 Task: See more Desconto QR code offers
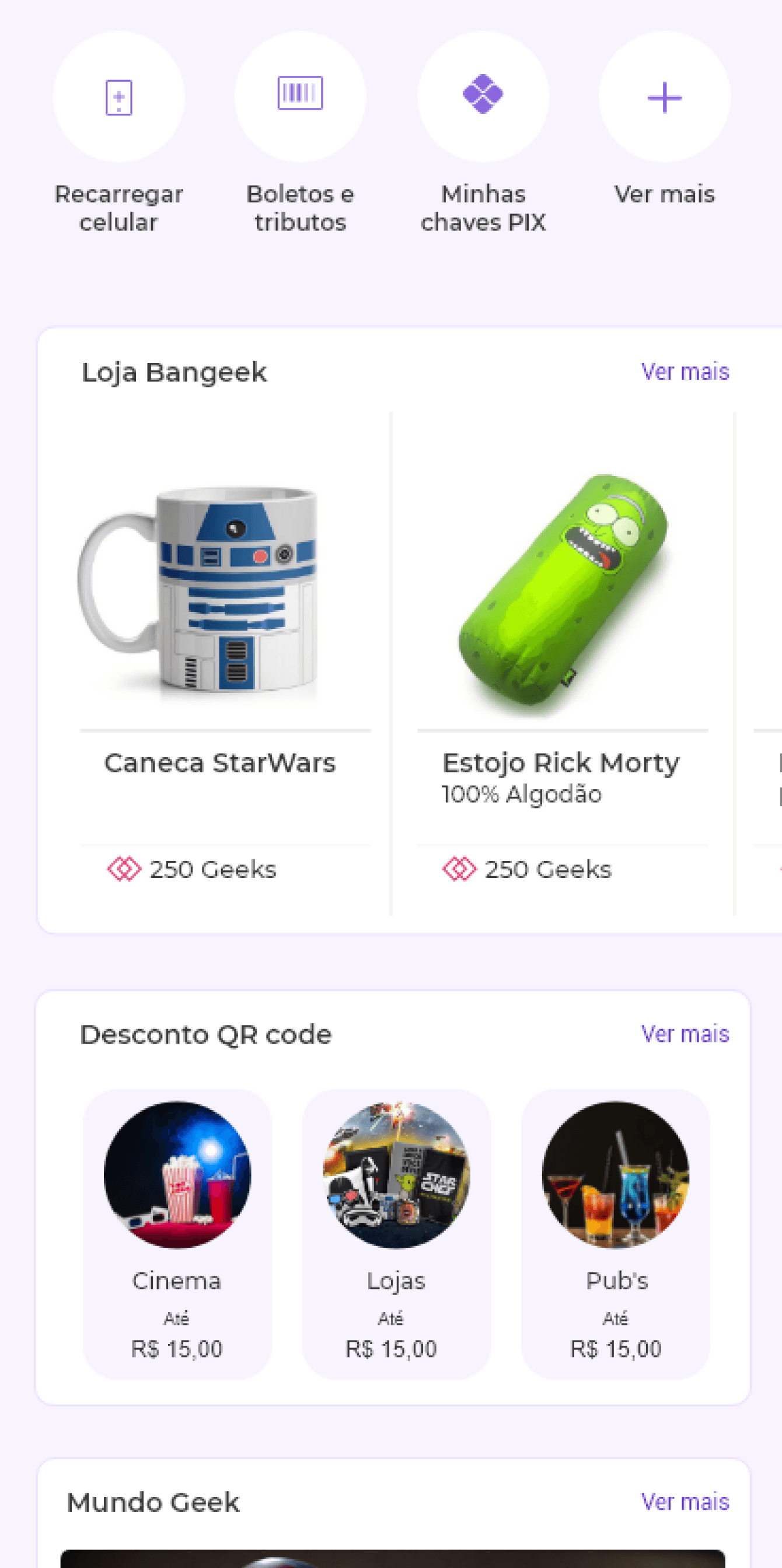[x=685, y=1034]
